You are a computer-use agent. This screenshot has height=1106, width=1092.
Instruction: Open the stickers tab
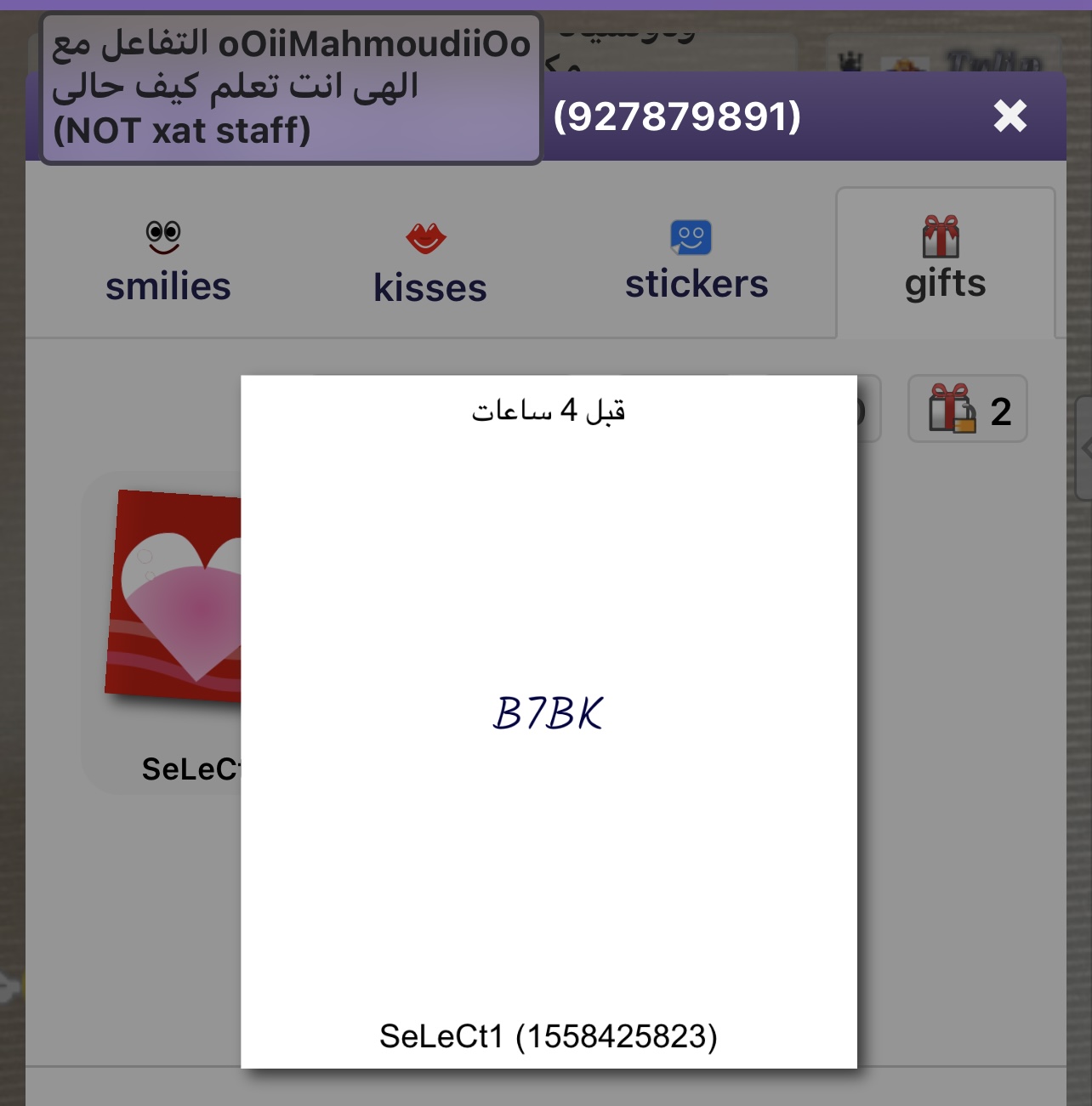696,262
